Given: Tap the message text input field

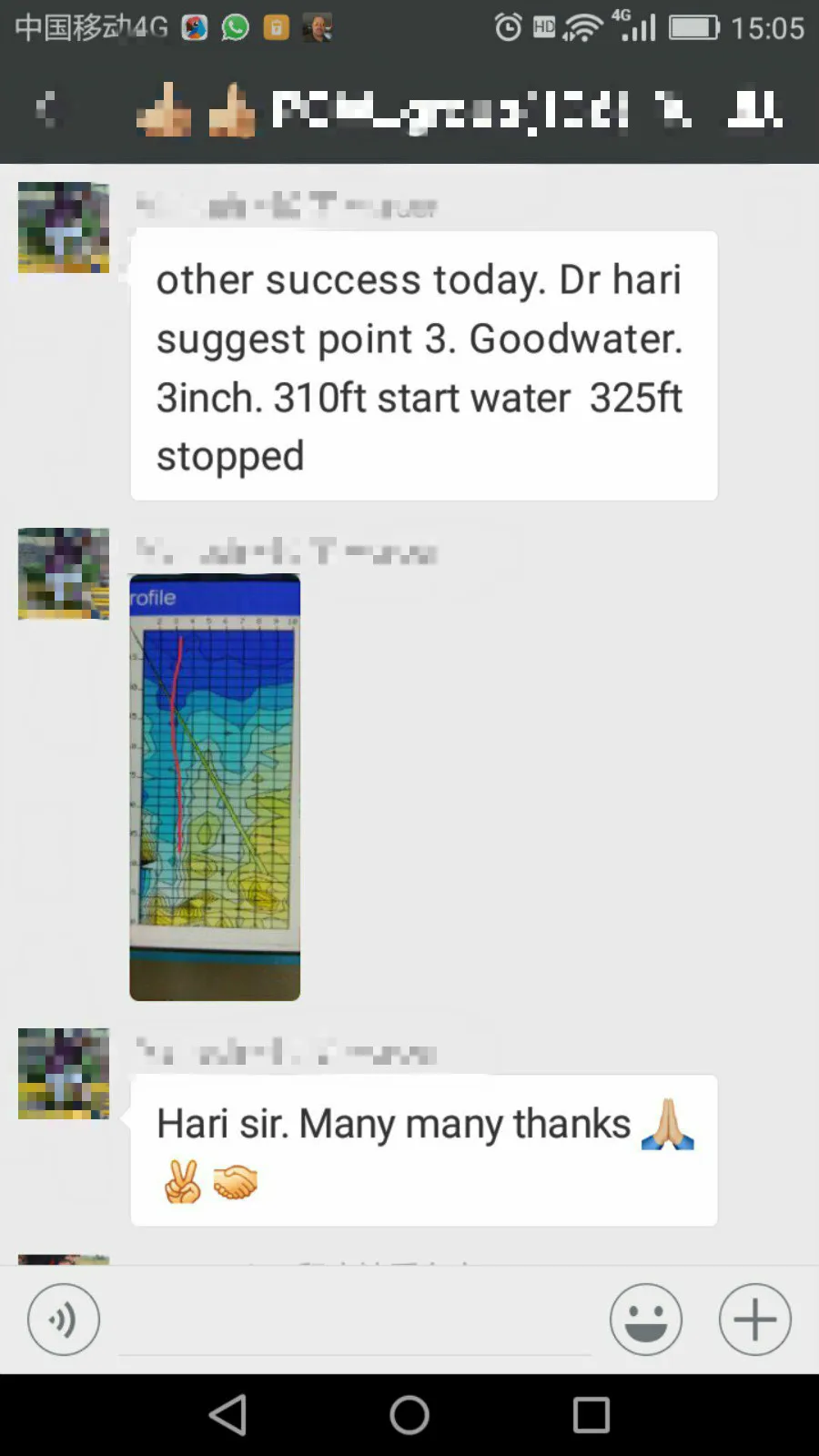Looking at the screenshot, I should click(355, 1319).
